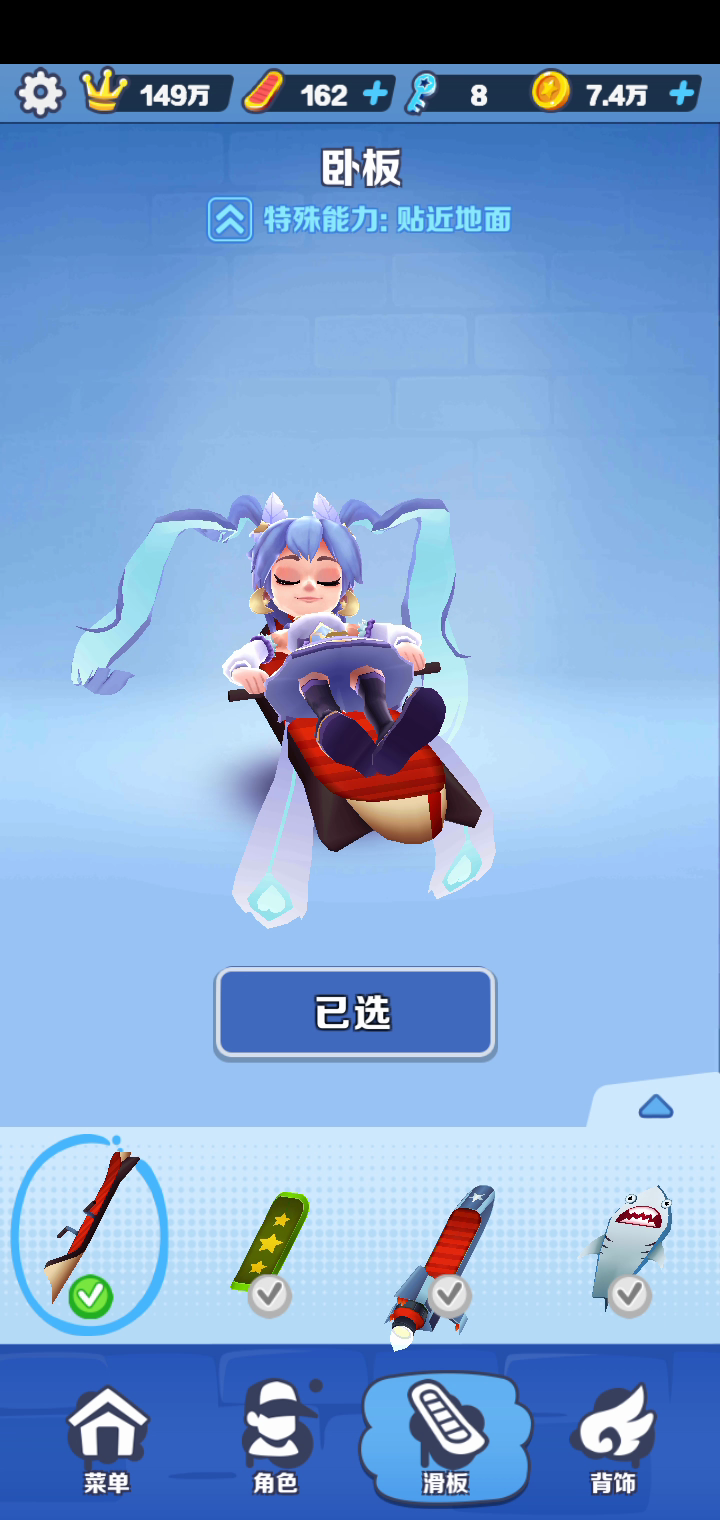The image size is (720, 1520).
Task: Go to the 菜单 tab
Action: coord(107,1438)
